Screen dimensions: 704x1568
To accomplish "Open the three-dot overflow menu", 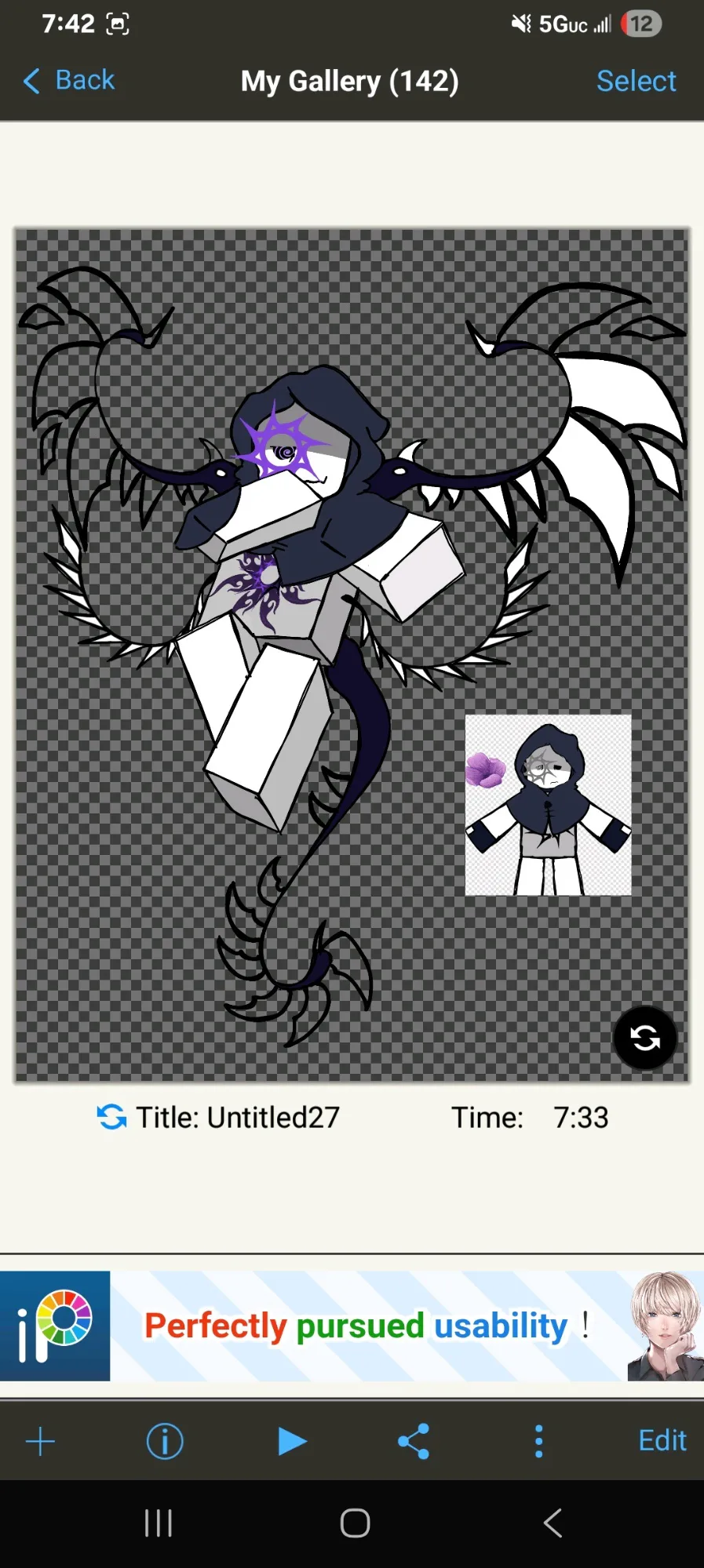I will pos(538,1441).
